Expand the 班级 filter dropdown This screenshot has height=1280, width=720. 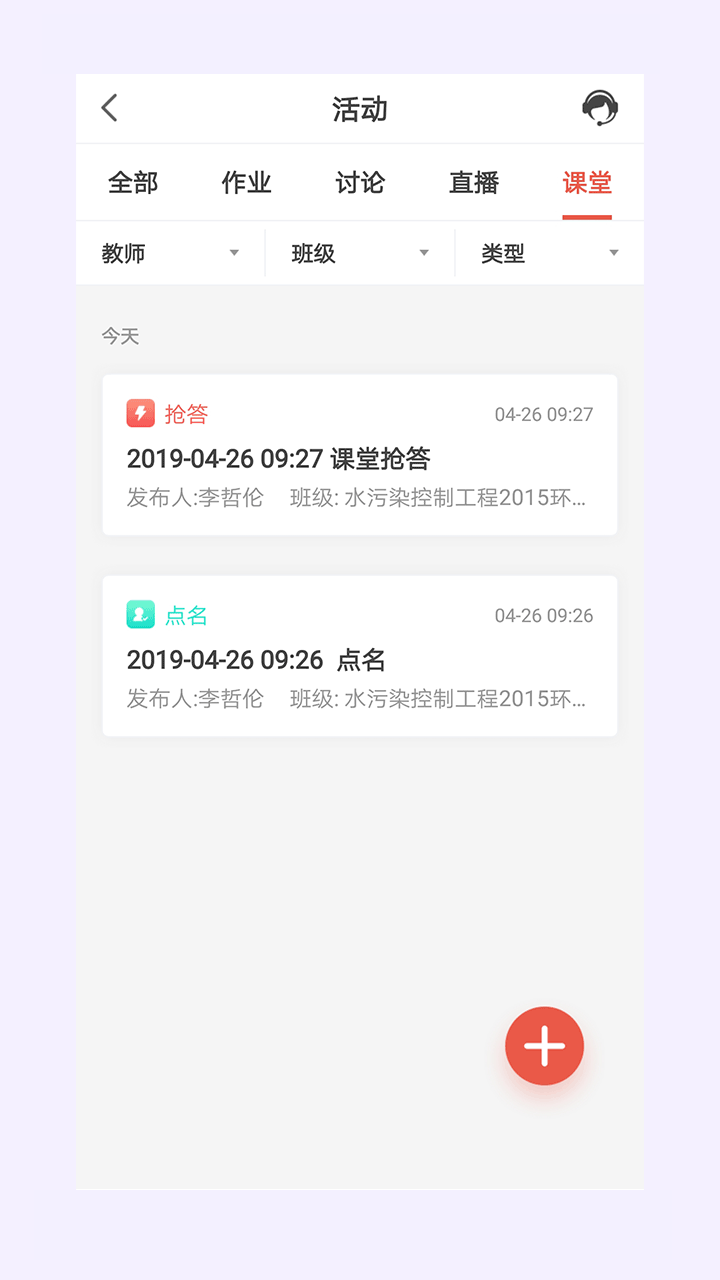[360, 253]
